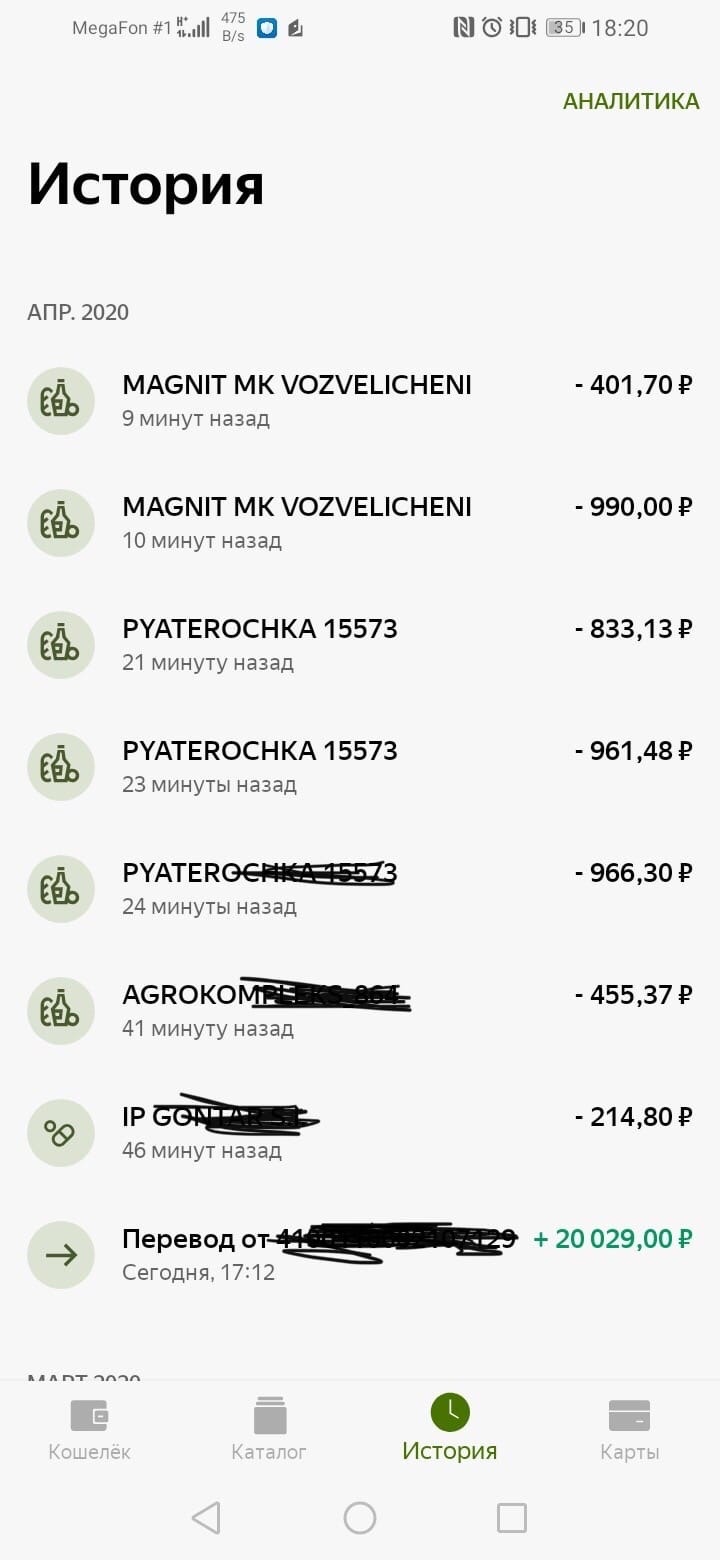
Task: Go to the Каталог tab
Action: click(269, 1430)
